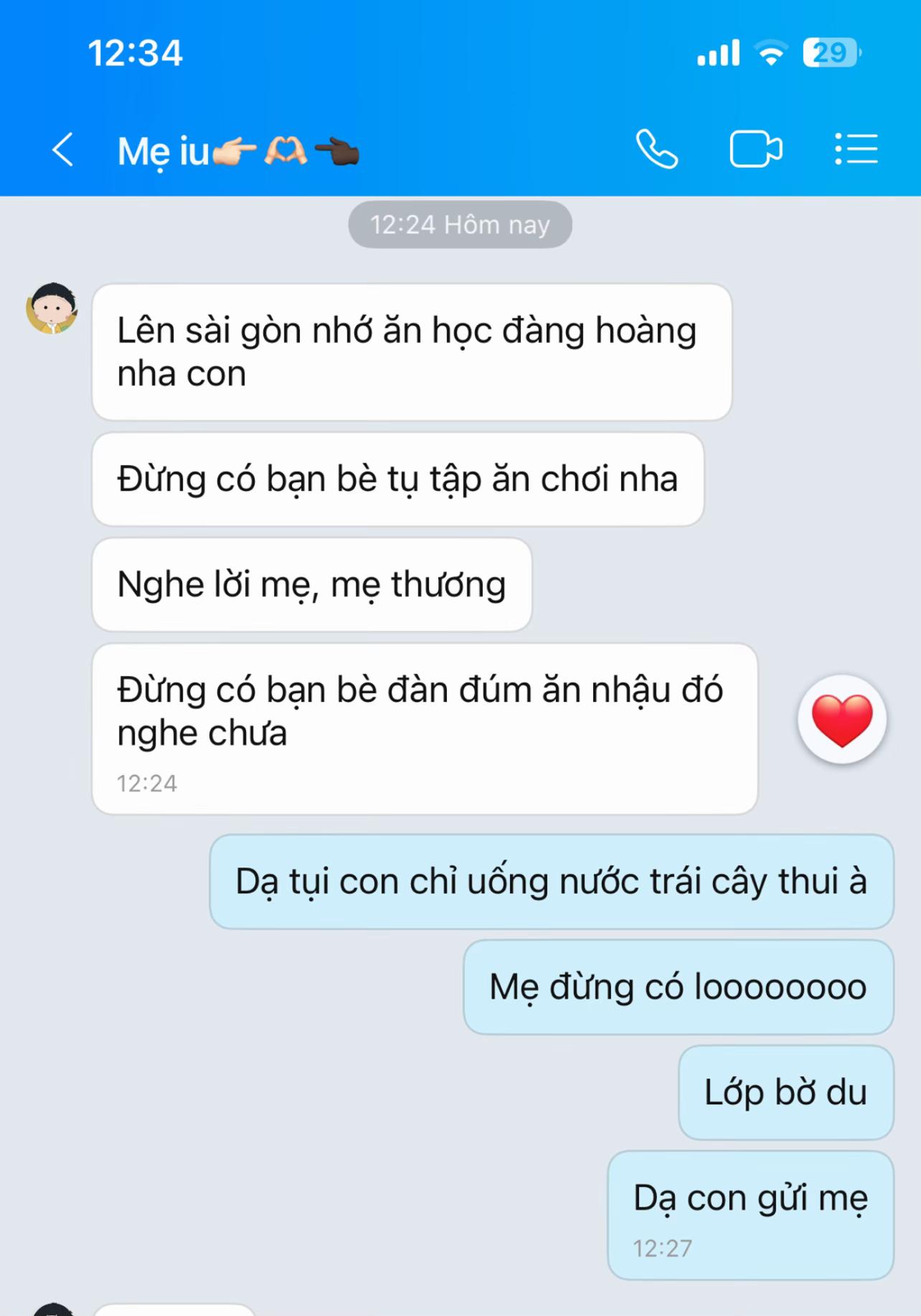This screenshot has height=1316, width=921.
Task: Go back to the chat list
Action: point(63,150)
